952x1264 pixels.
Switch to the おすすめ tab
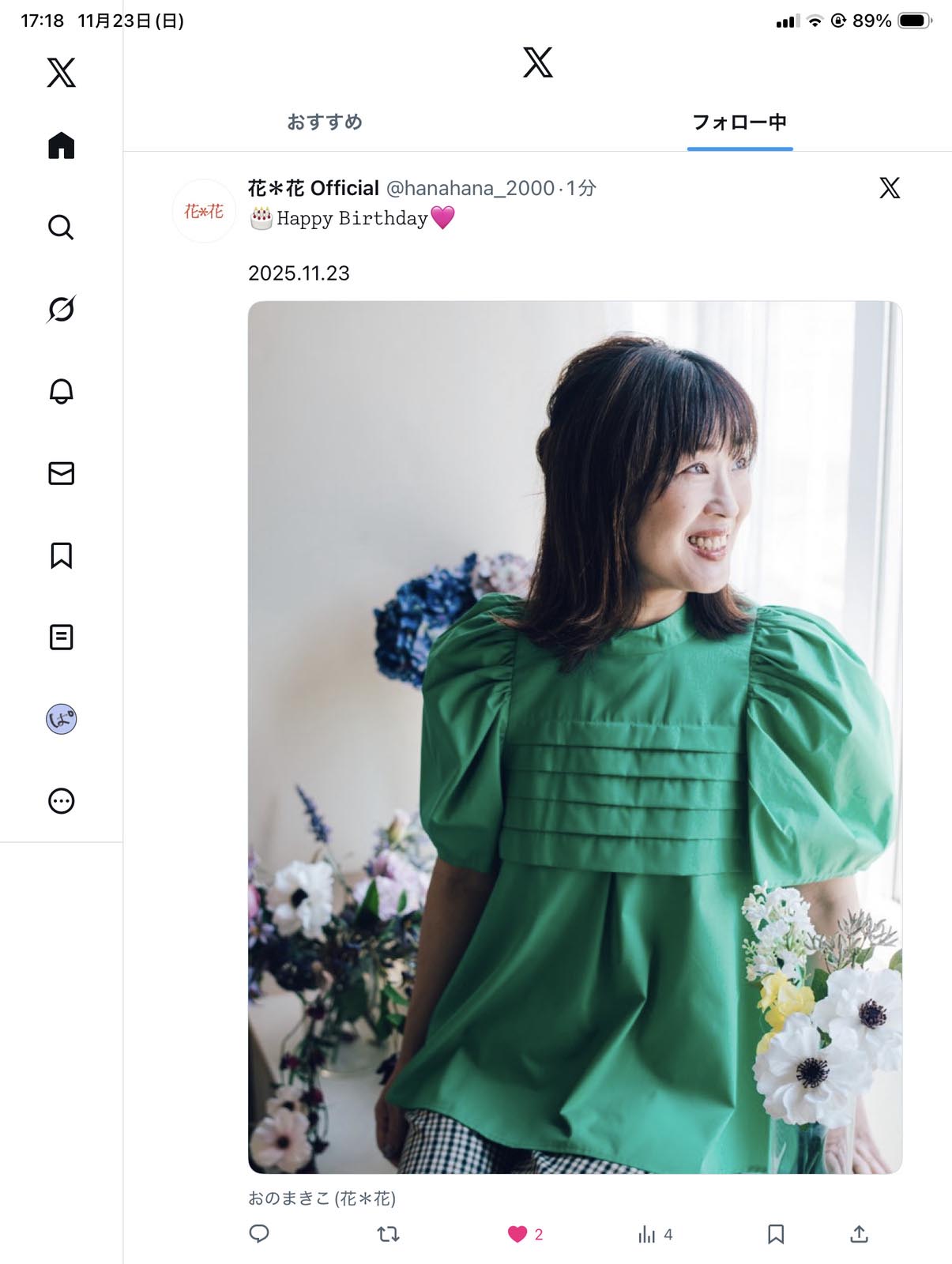325,122
